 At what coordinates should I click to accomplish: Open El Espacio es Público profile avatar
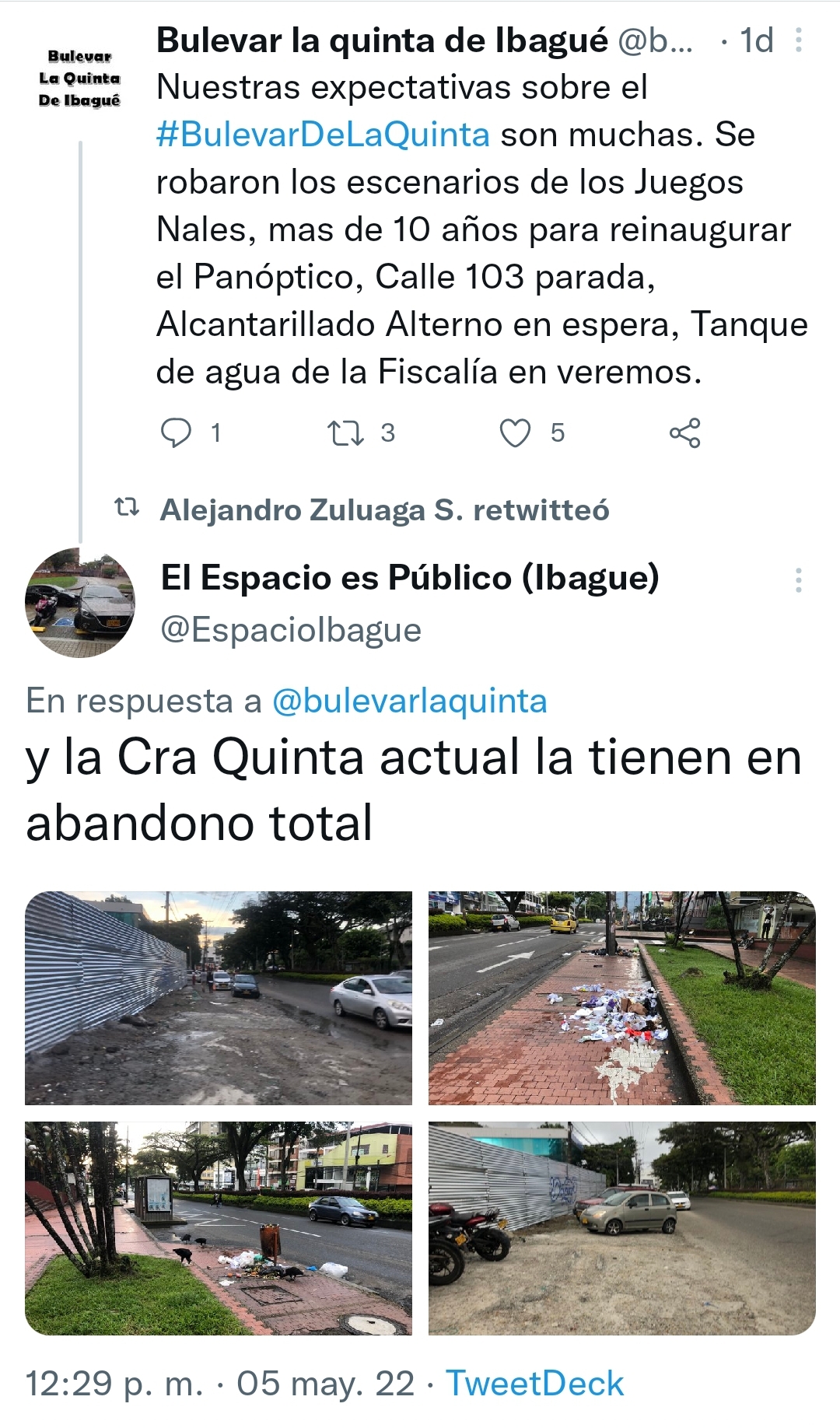(x=80, y=603)
